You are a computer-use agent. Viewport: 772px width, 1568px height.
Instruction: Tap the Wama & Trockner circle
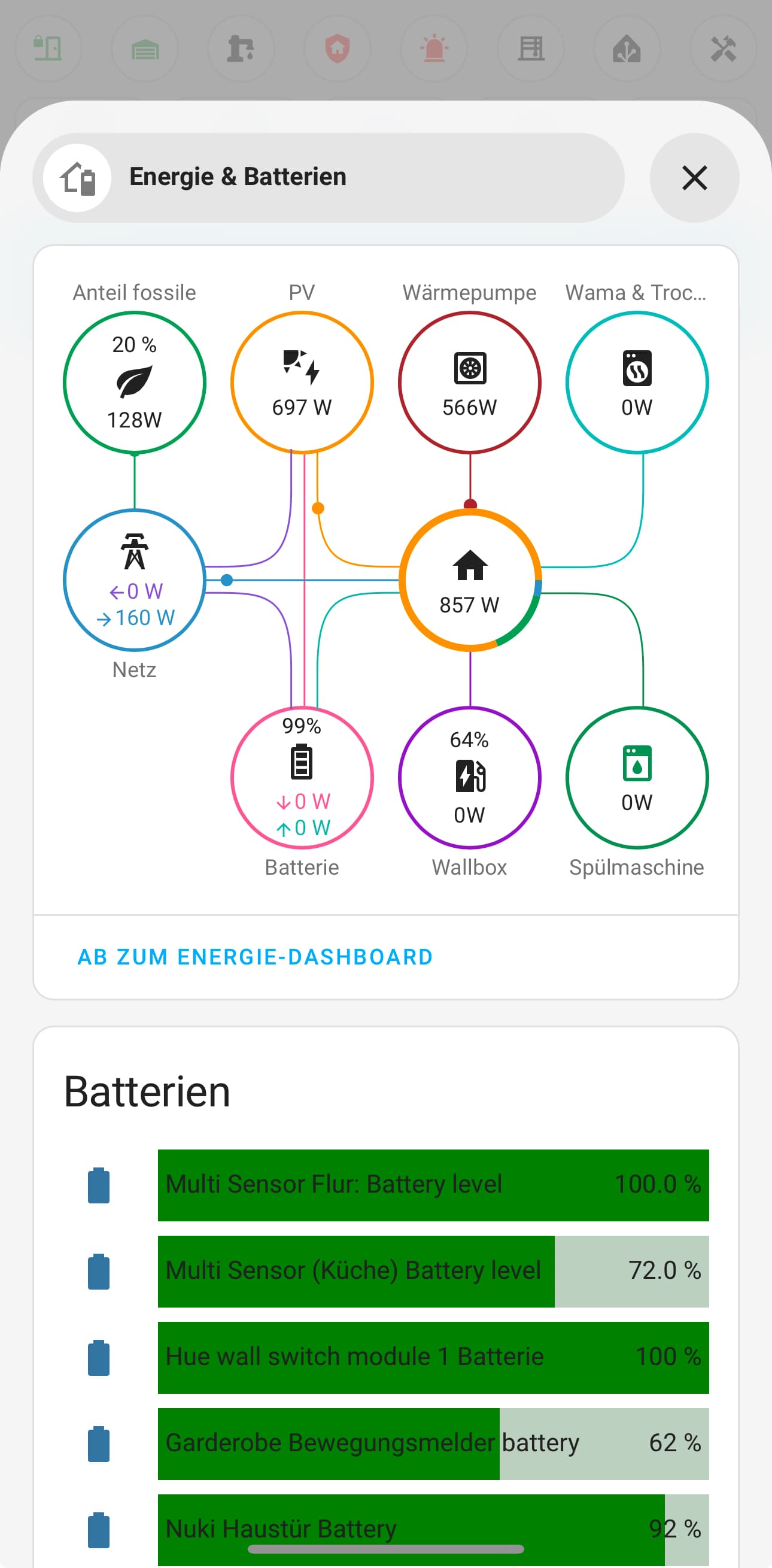637,383
